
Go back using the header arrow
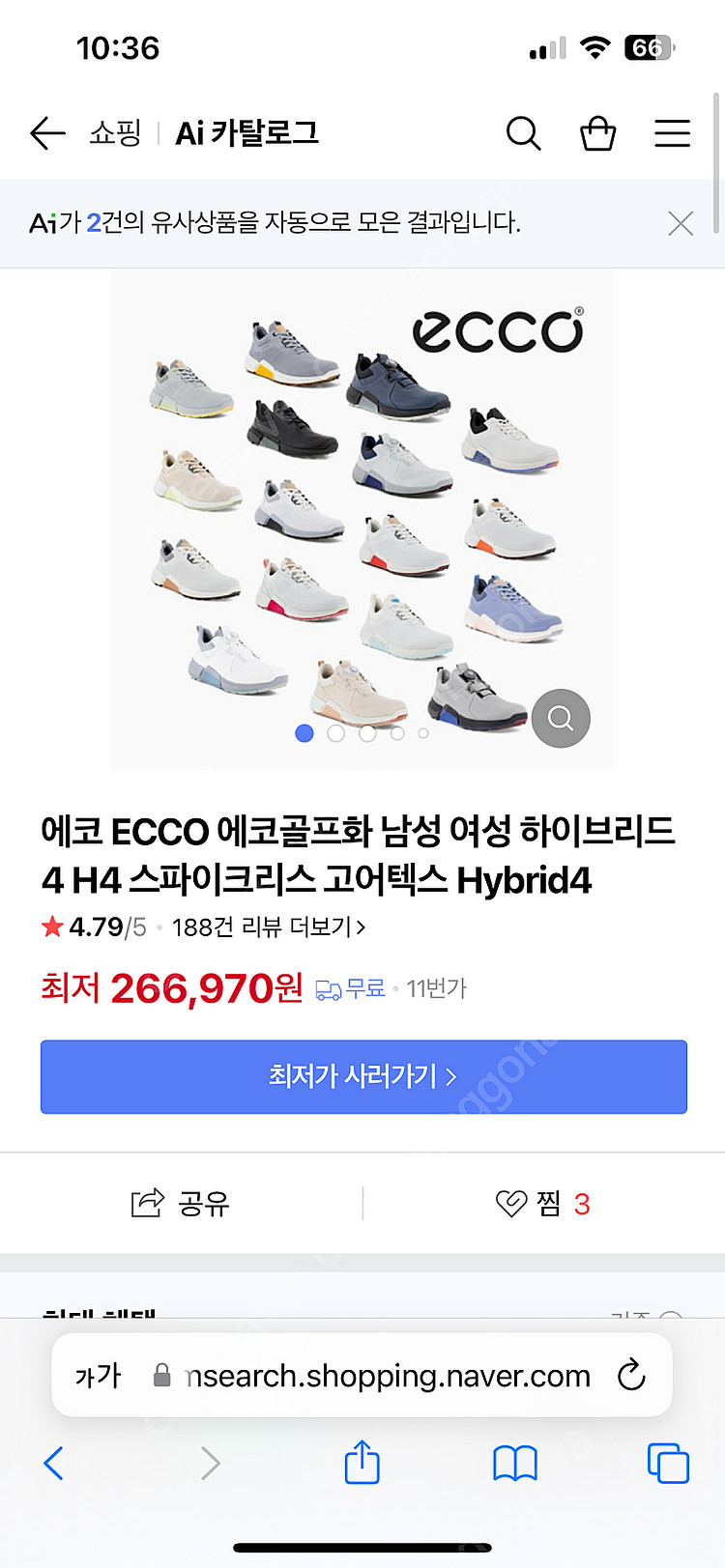[x=47, y=133]
